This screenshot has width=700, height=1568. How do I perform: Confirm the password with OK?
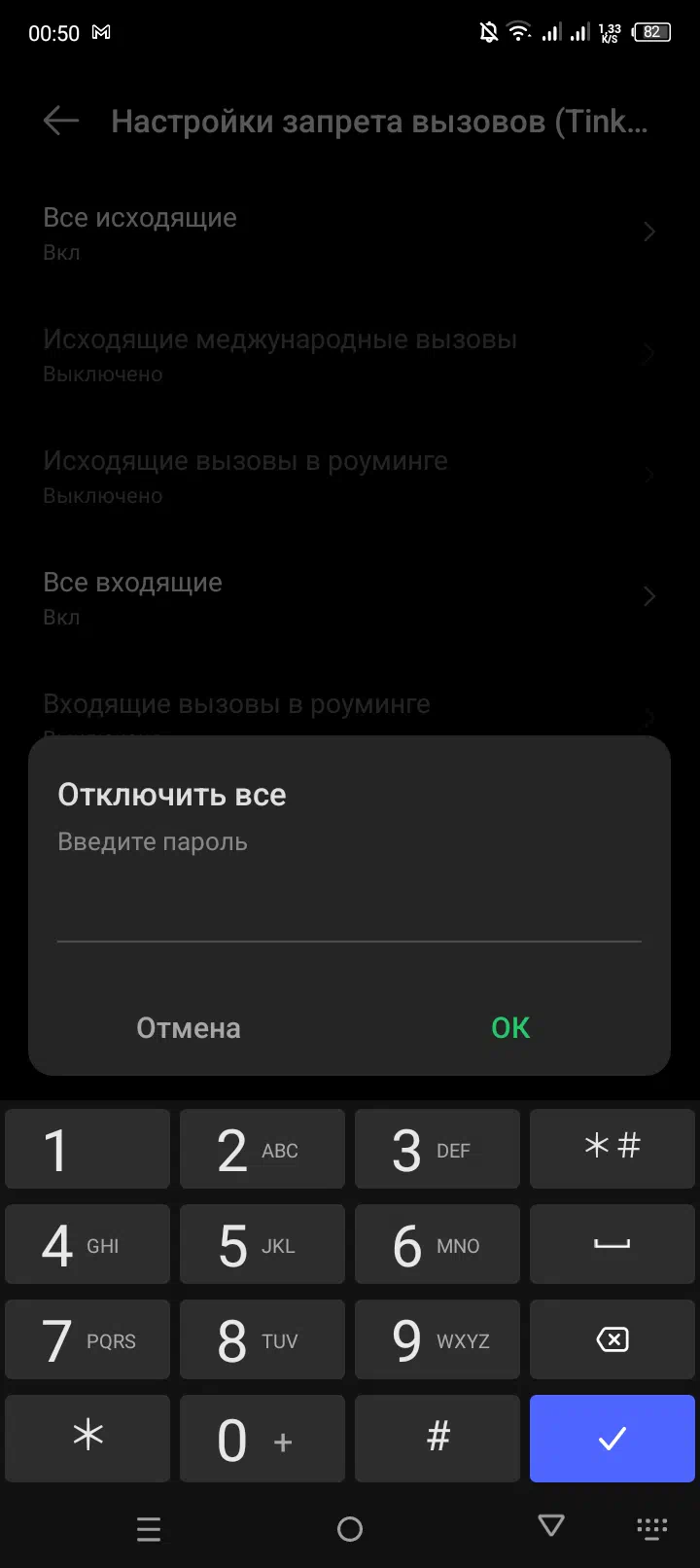510,1028
